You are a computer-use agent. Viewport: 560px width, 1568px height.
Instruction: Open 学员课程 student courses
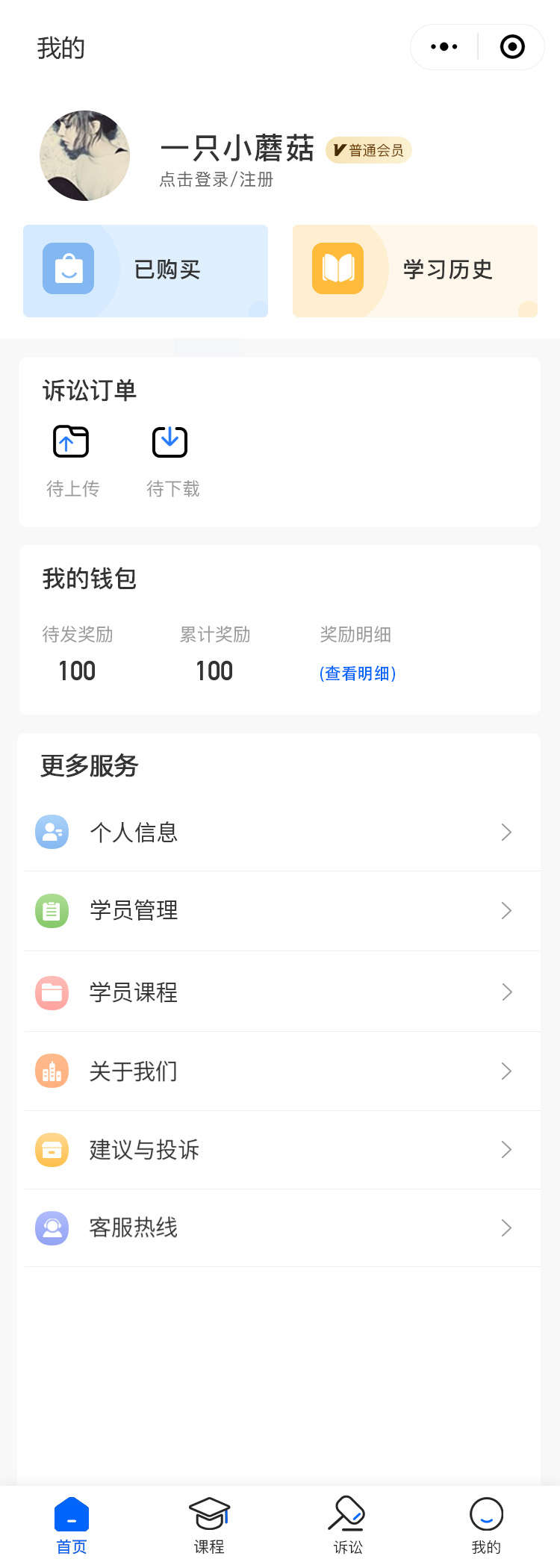(280, 992)
